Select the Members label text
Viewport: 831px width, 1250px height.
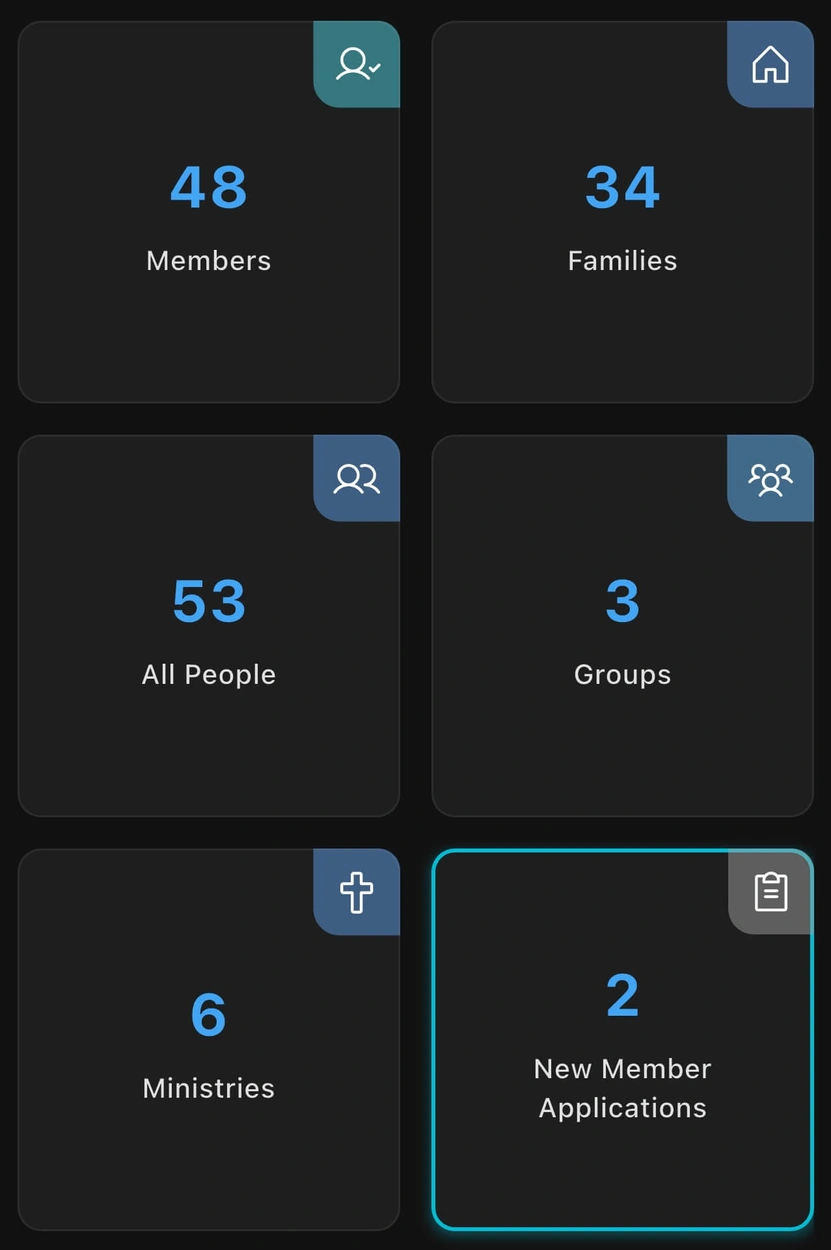point(208,261)
